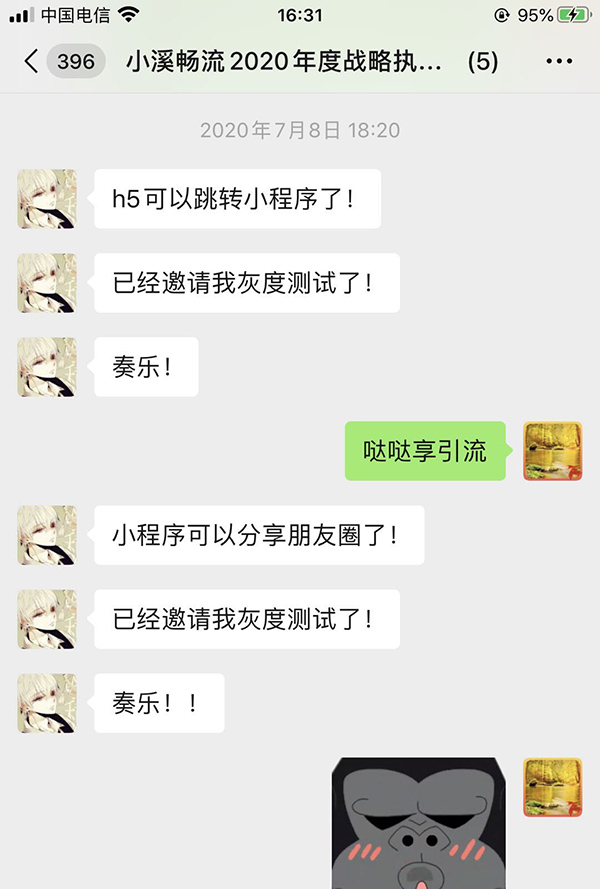Go back to the chat list
Viewport: 600px width, 889px height.
tap(32, 61)
